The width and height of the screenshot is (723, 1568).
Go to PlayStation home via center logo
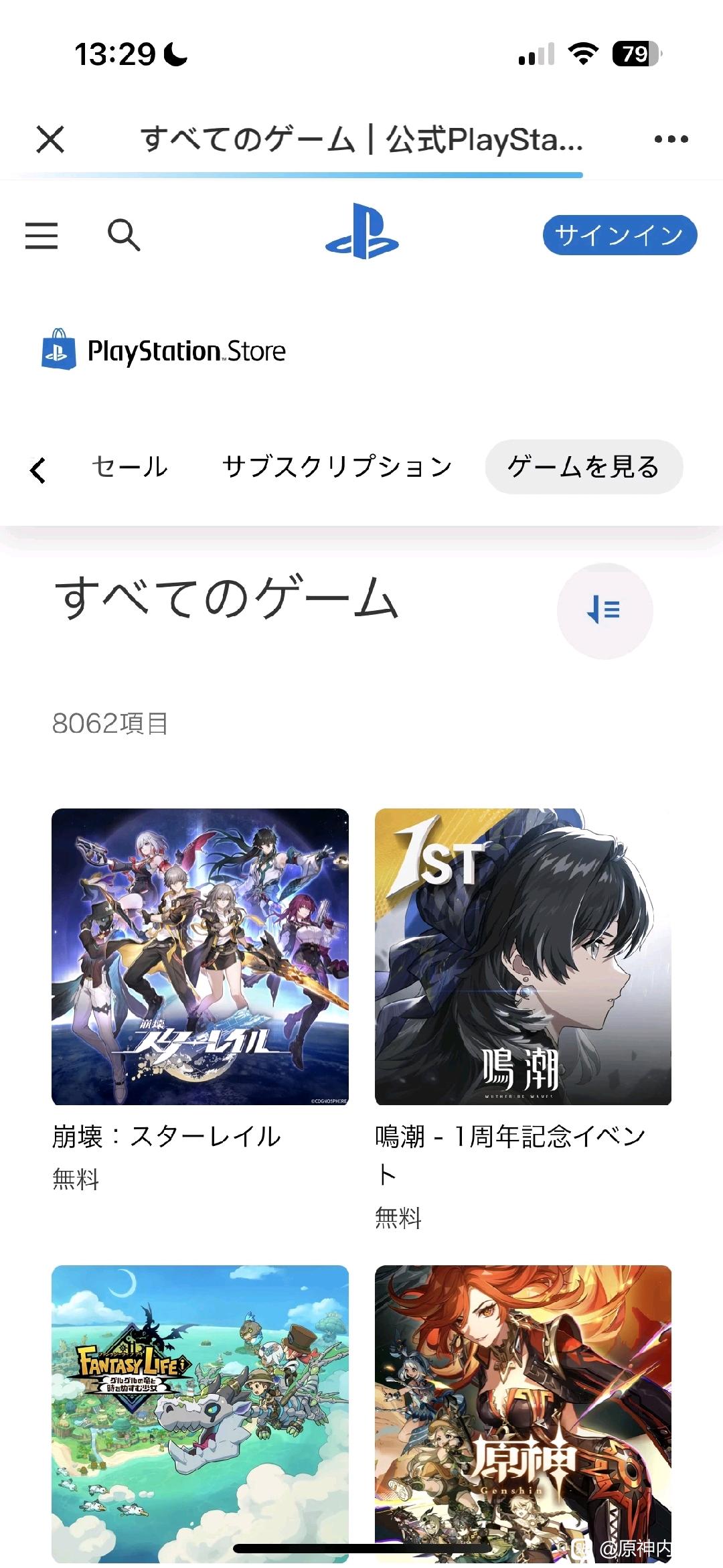(x=361, y=232)
